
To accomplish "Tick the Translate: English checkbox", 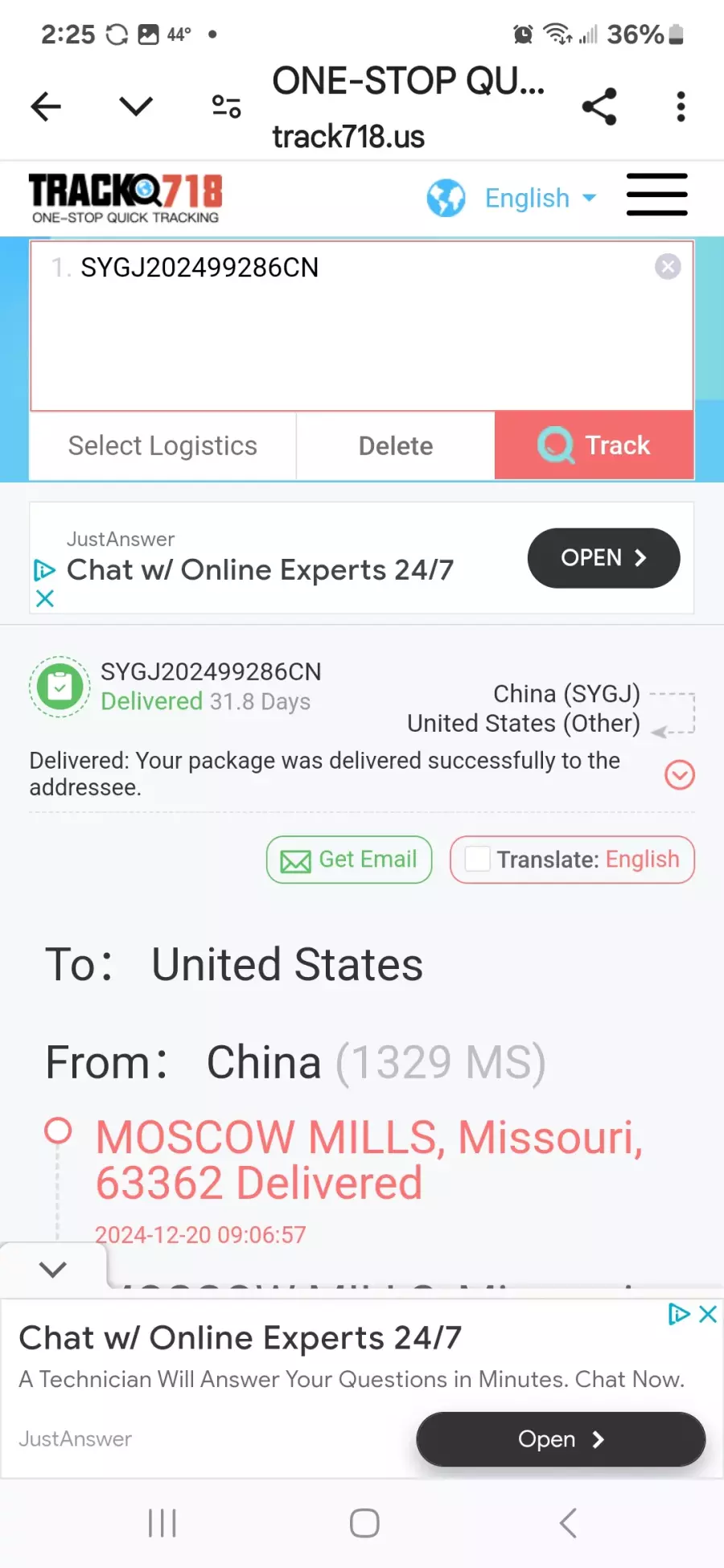I will coord(478,859).
